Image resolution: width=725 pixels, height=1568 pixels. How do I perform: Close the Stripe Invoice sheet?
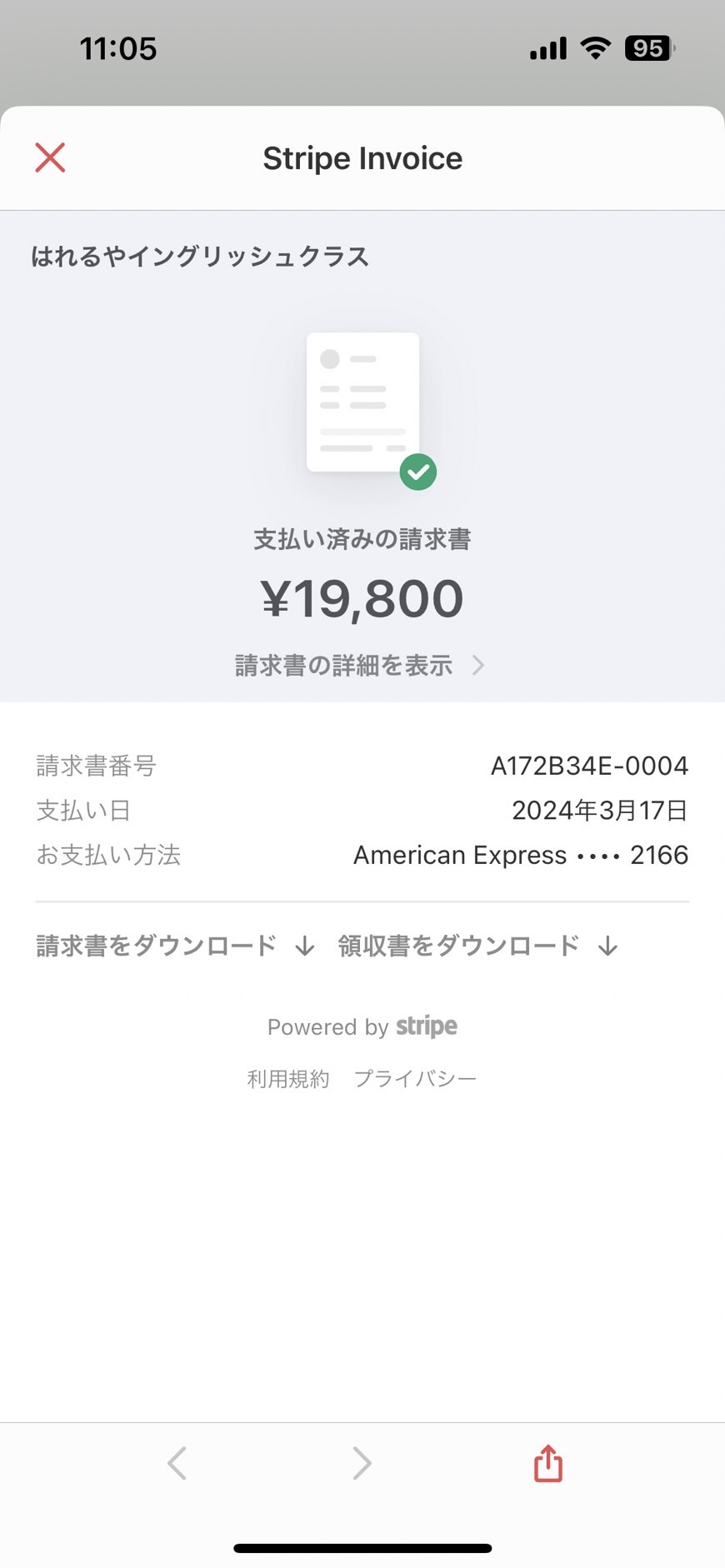pyautogui.click(x=50, y=157)
